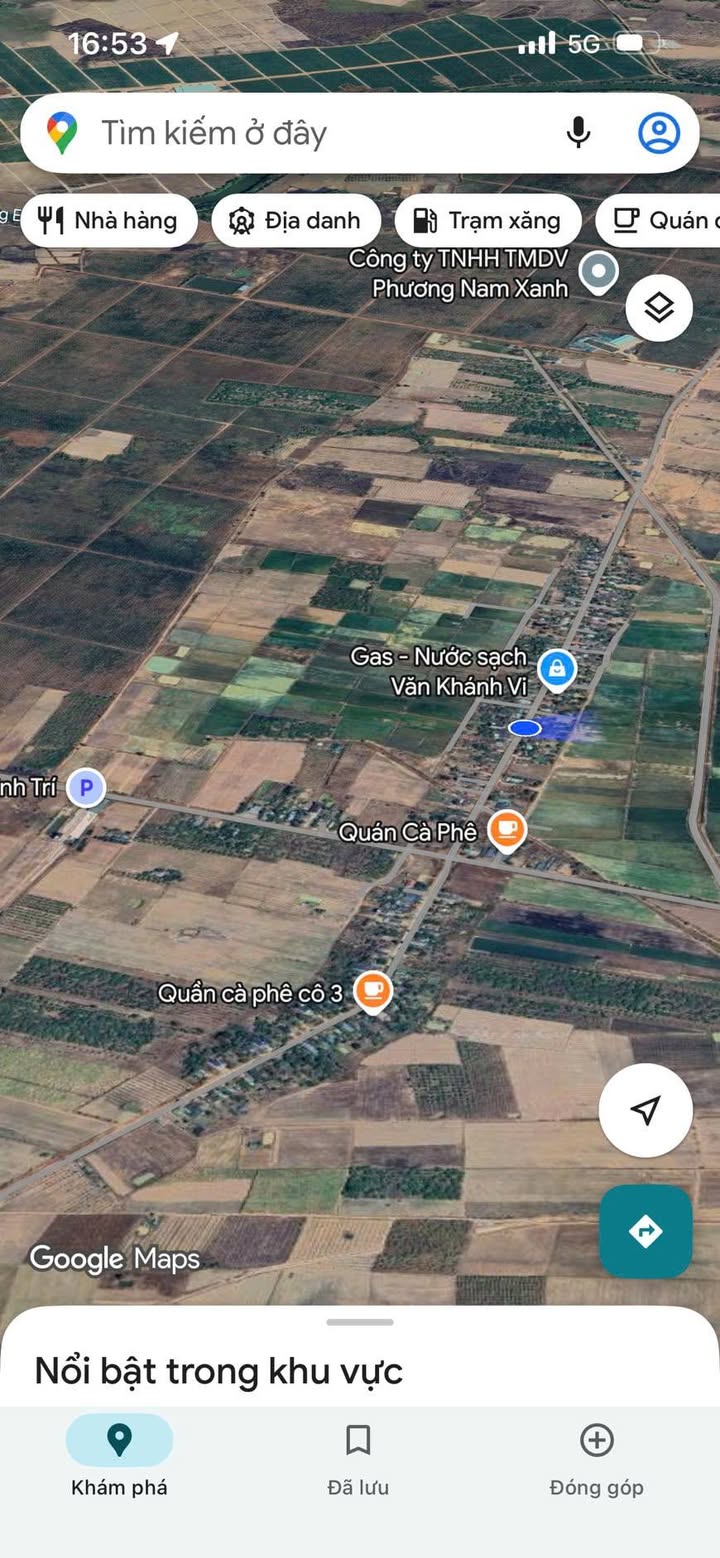Tap the Nổi bật trong khu vực sheet handle
Viewport: 720px width, 1558px height.
point(360,1322)
